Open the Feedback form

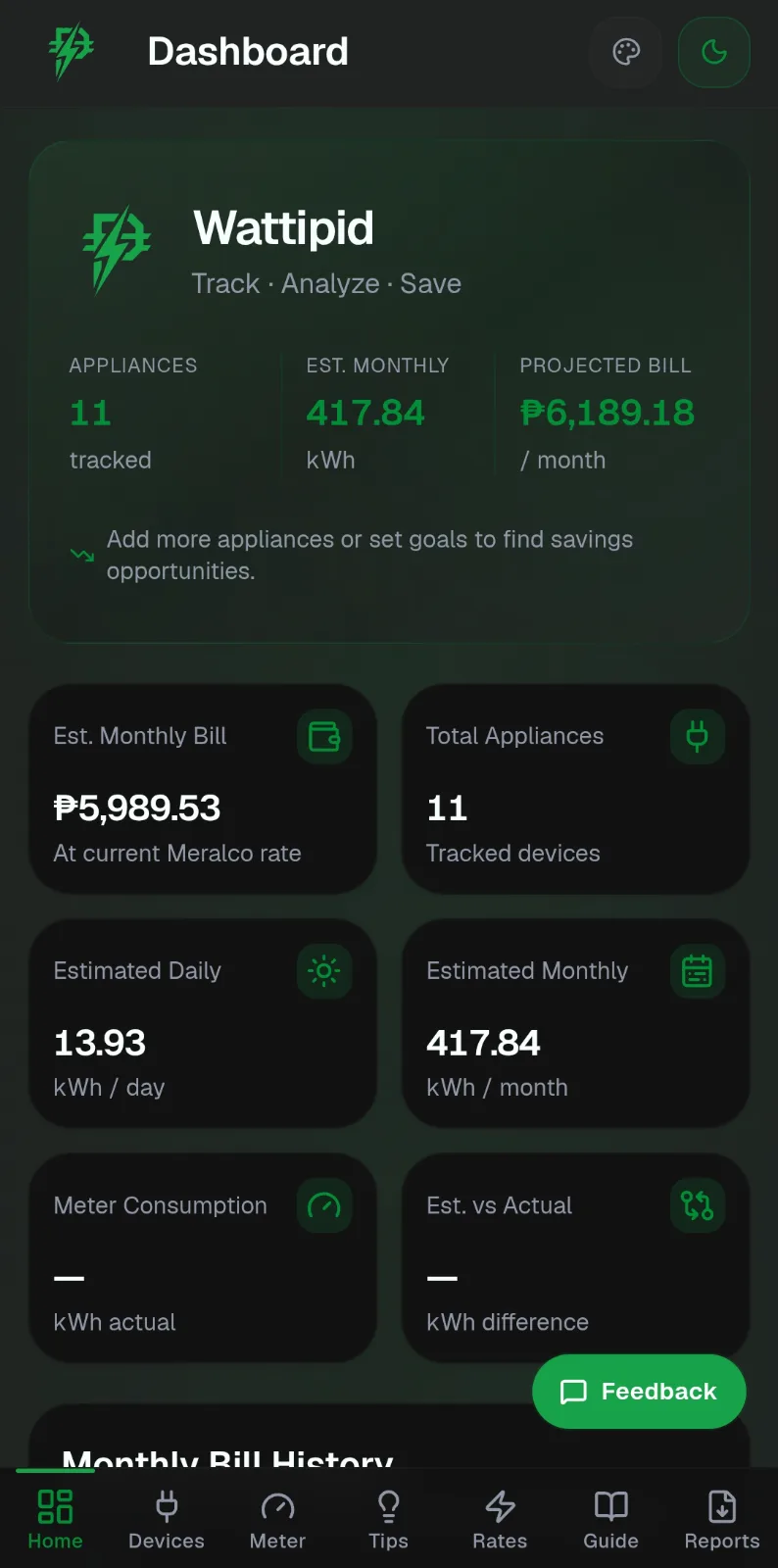[x=639, y=1392]
